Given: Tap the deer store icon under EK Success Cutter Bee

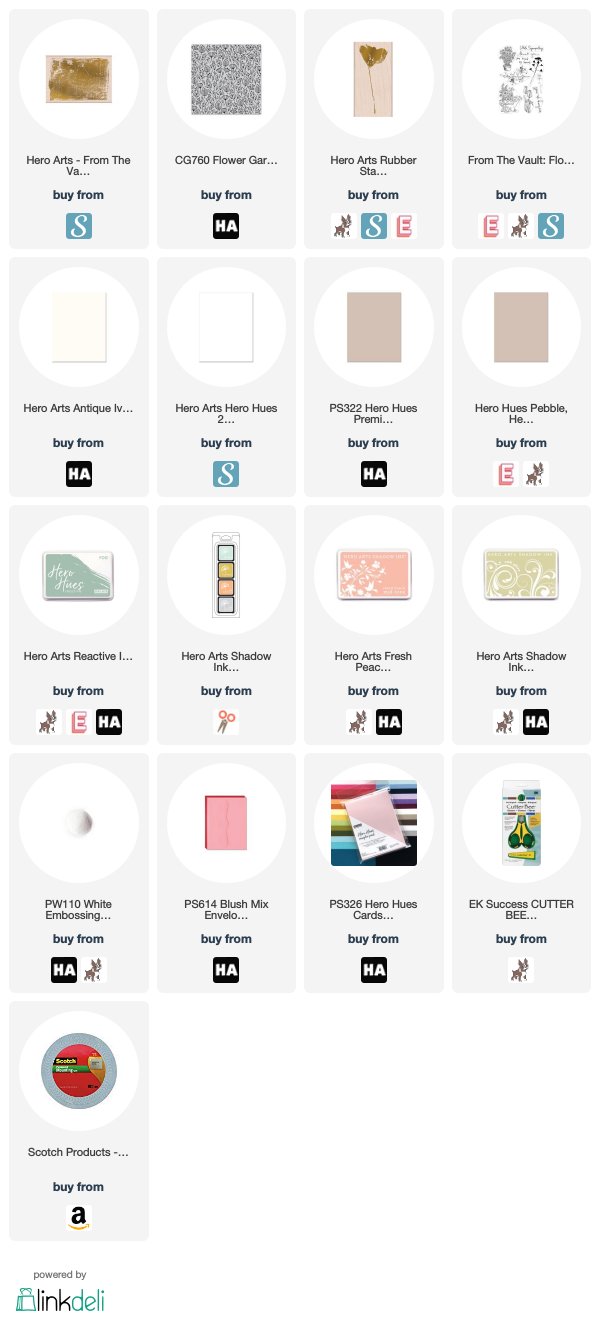Looking at the screenshot, I should coord(521,971).
